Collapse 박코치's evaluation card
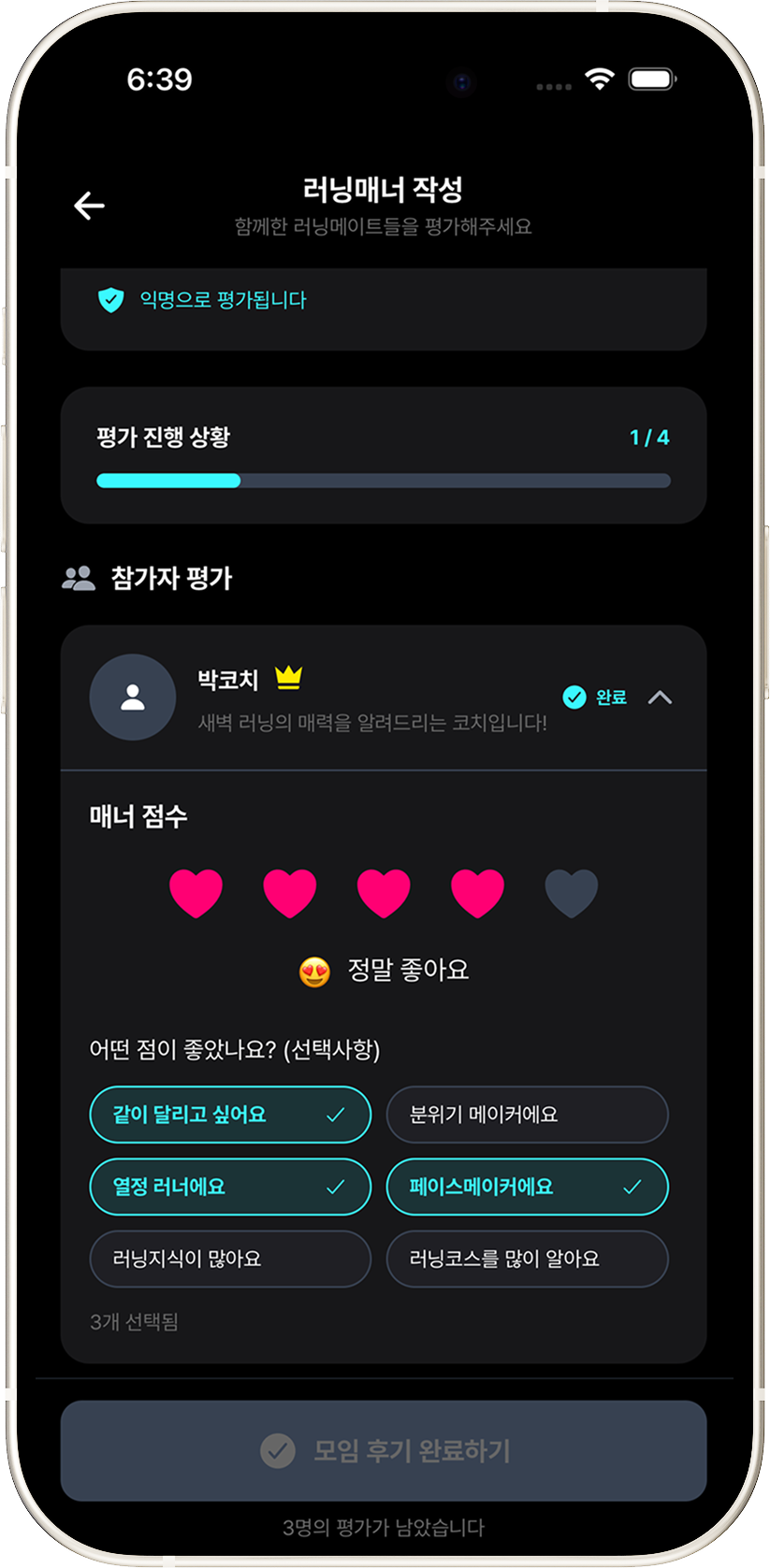Screen dimensions: 770x1568 pyautogui.click(x=661, y=697)
